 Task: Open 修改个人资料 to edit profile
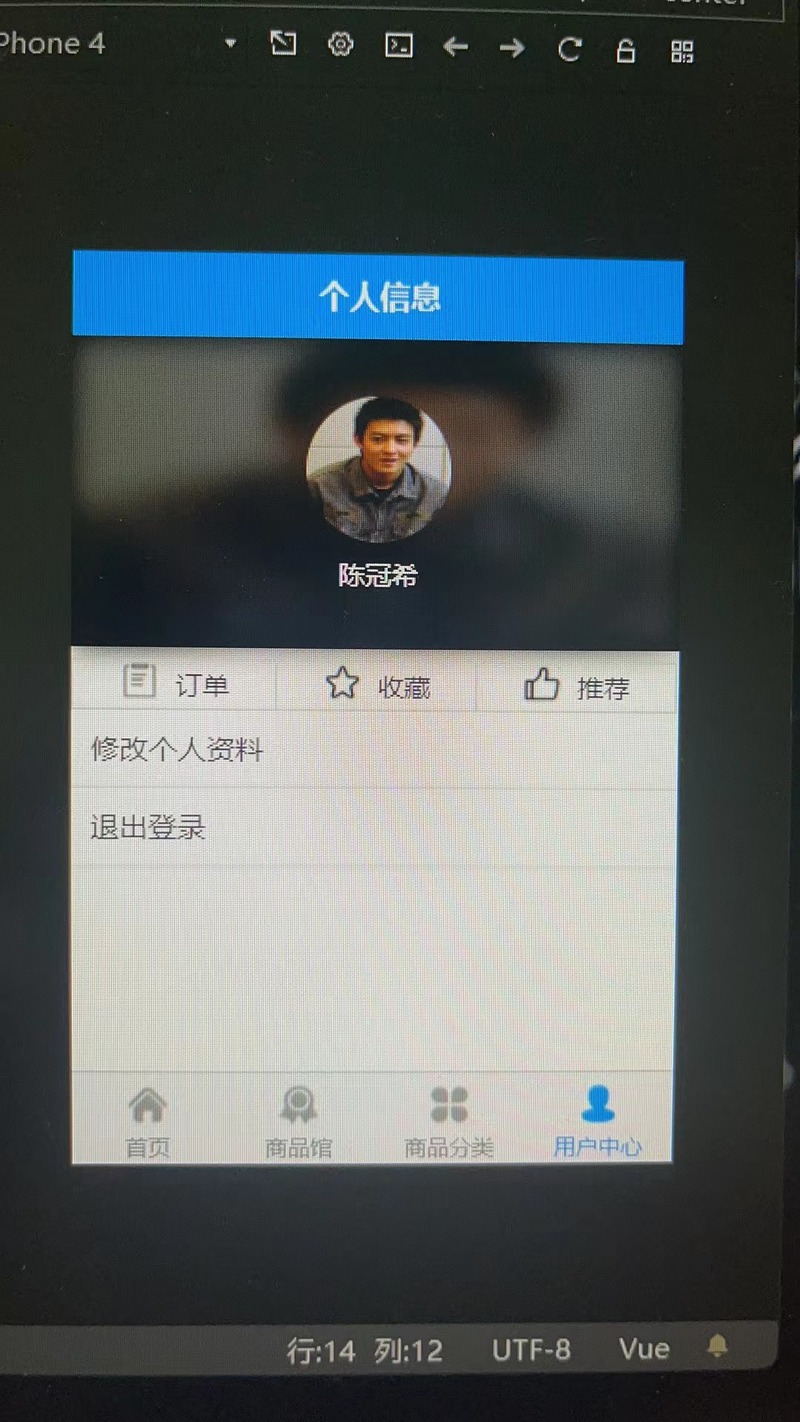pos(375,750)
